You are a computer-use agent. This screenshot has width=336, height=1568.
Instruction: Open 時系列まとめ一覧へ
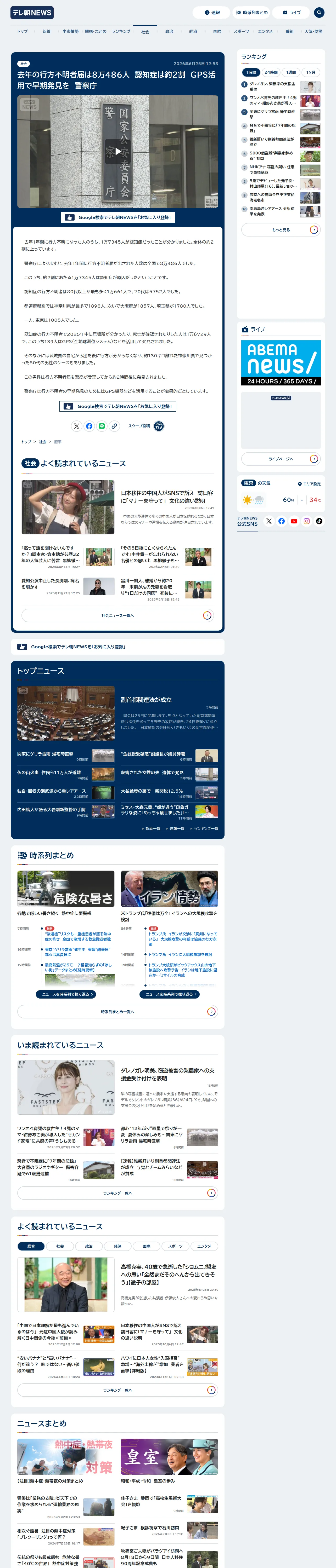[x=117, y=1012]
